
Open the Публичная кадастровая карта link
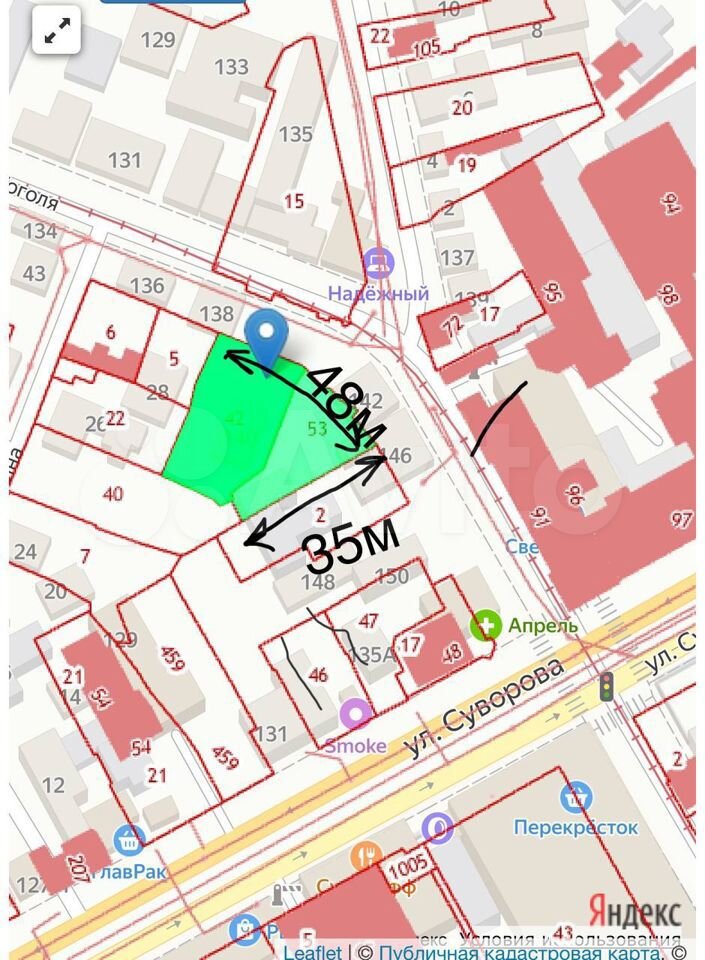coord(516,952)
